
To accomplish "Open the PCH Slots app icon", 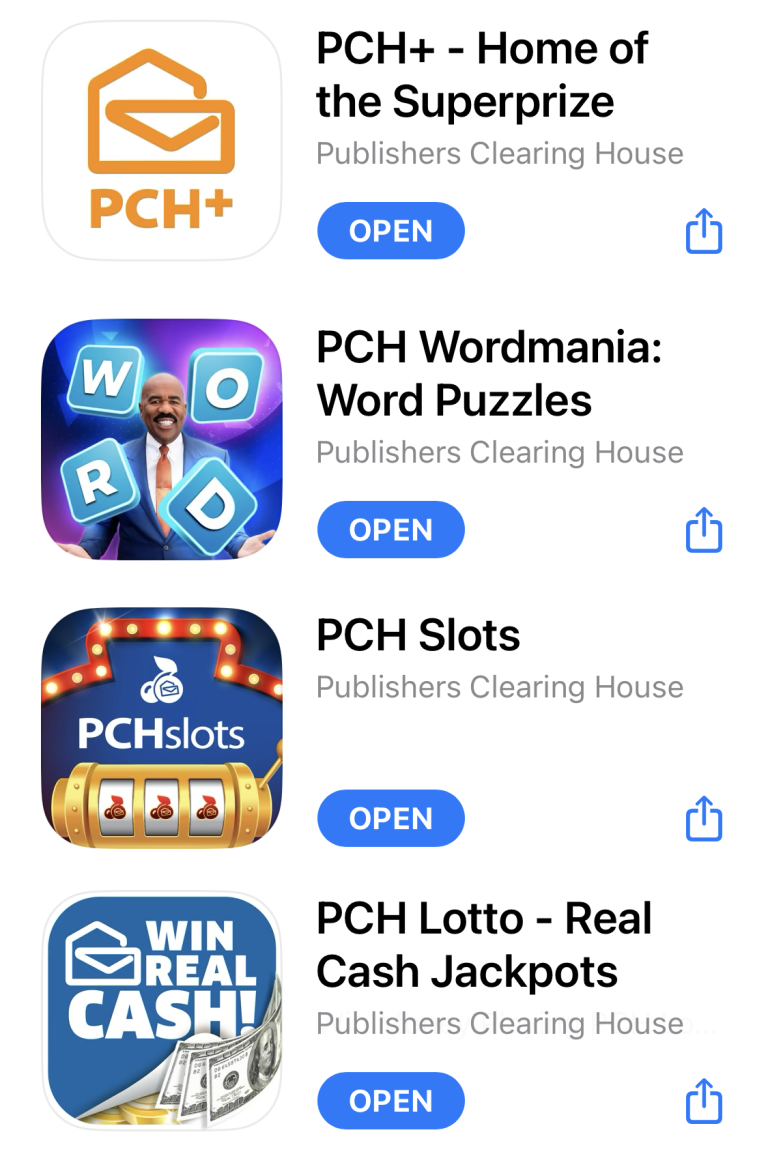I will click(x=162, y=728).
